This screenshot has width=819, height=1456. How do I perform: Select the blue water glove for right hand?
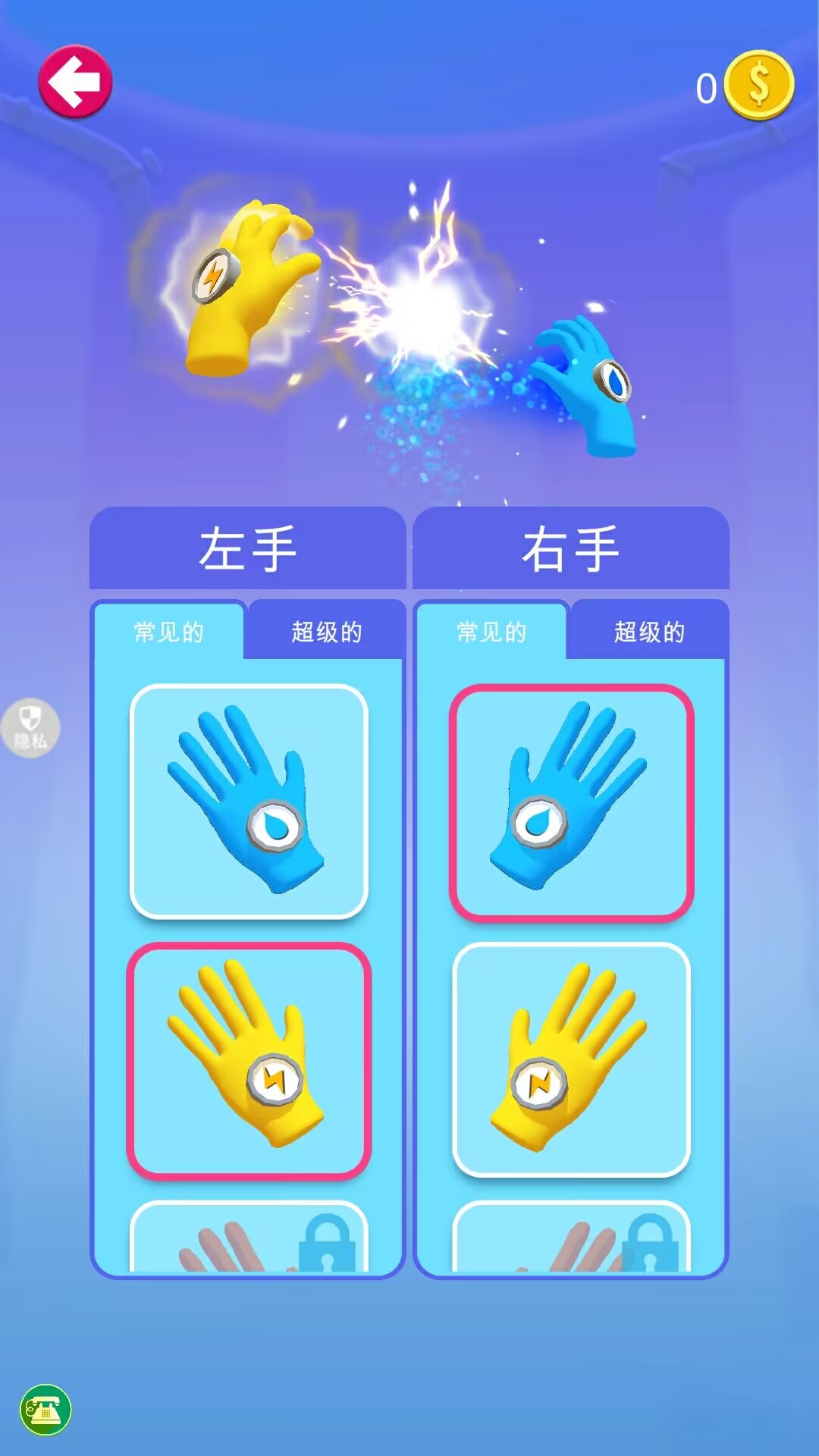point(572,802)
